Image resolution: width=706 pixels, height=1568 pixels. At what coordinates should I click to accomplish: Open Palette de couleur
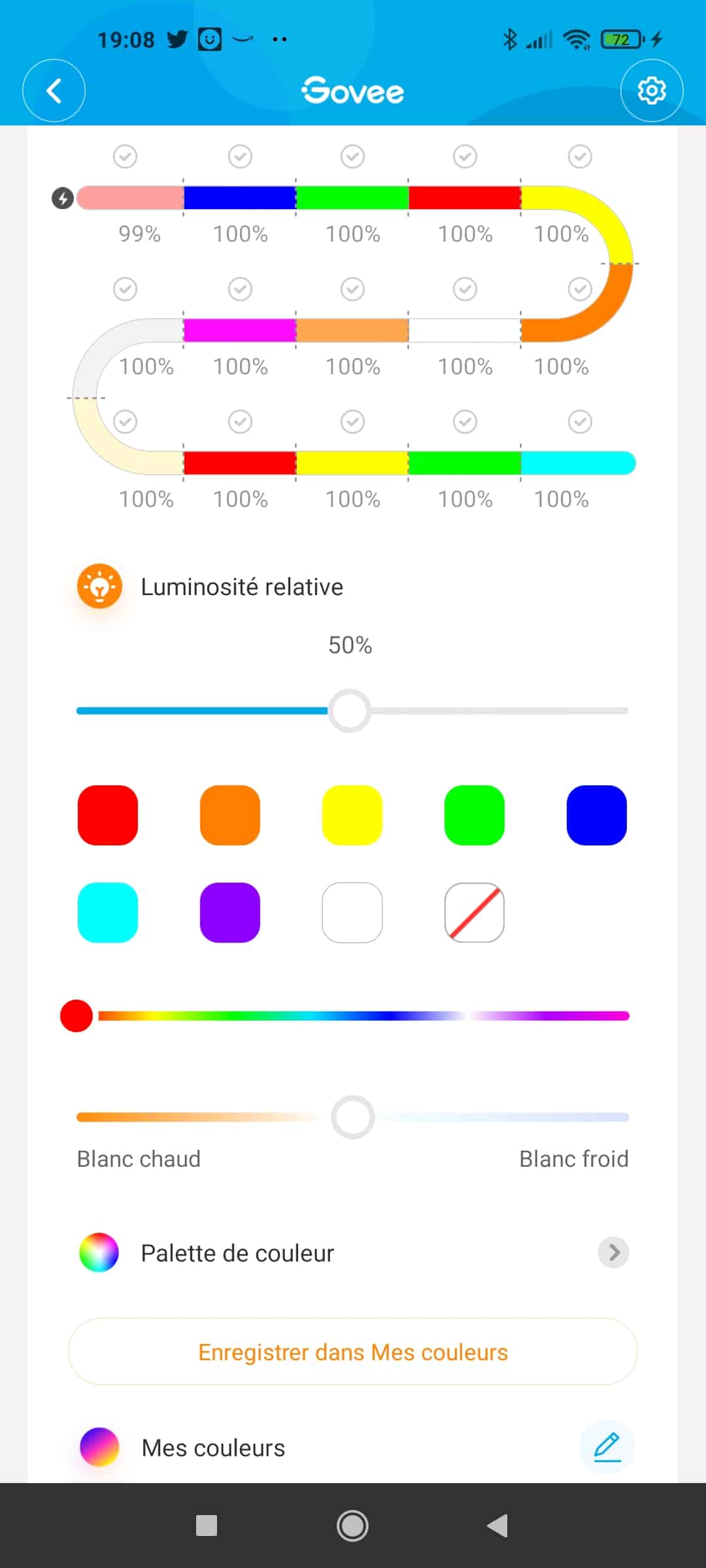tap(353, 1252)
